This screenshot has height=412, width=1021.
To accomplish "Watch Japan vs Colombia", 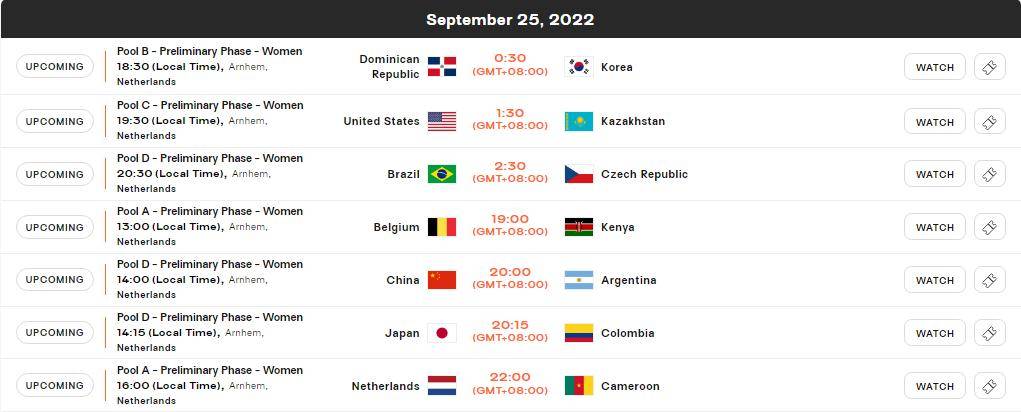I will pyautogui.click(x=934, y=333).
